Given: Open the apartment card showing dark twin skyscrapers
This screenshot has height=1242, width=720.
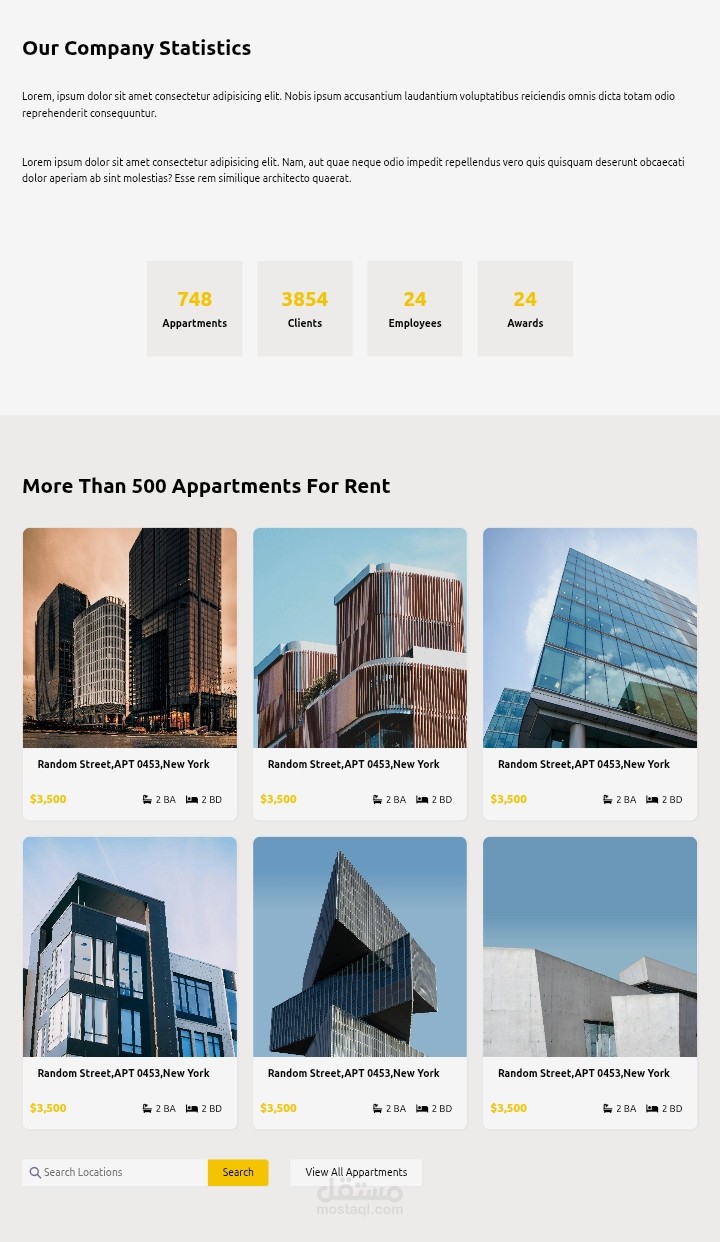Looking at the screenshot, I should point(130,674).
